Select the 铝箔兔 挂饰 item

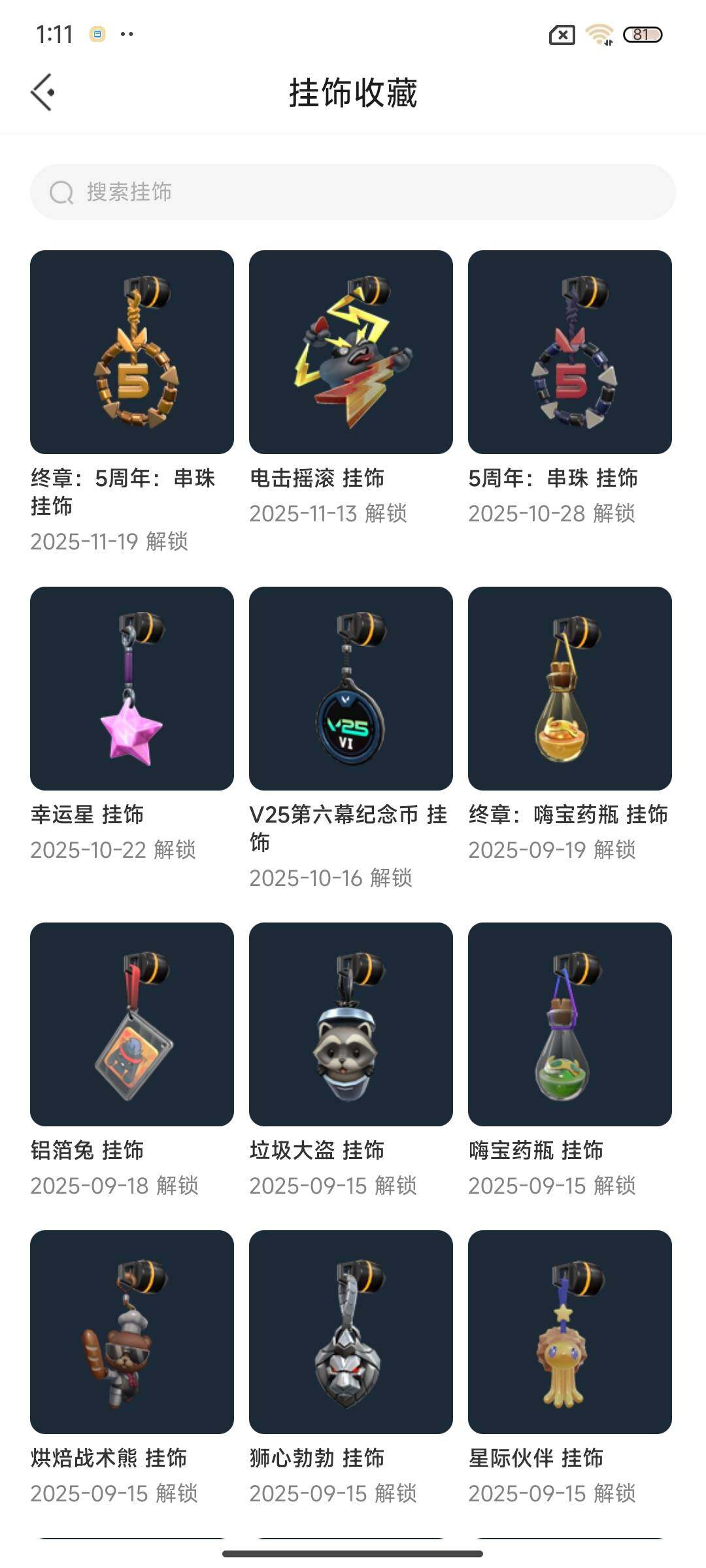coord(132,1024)
